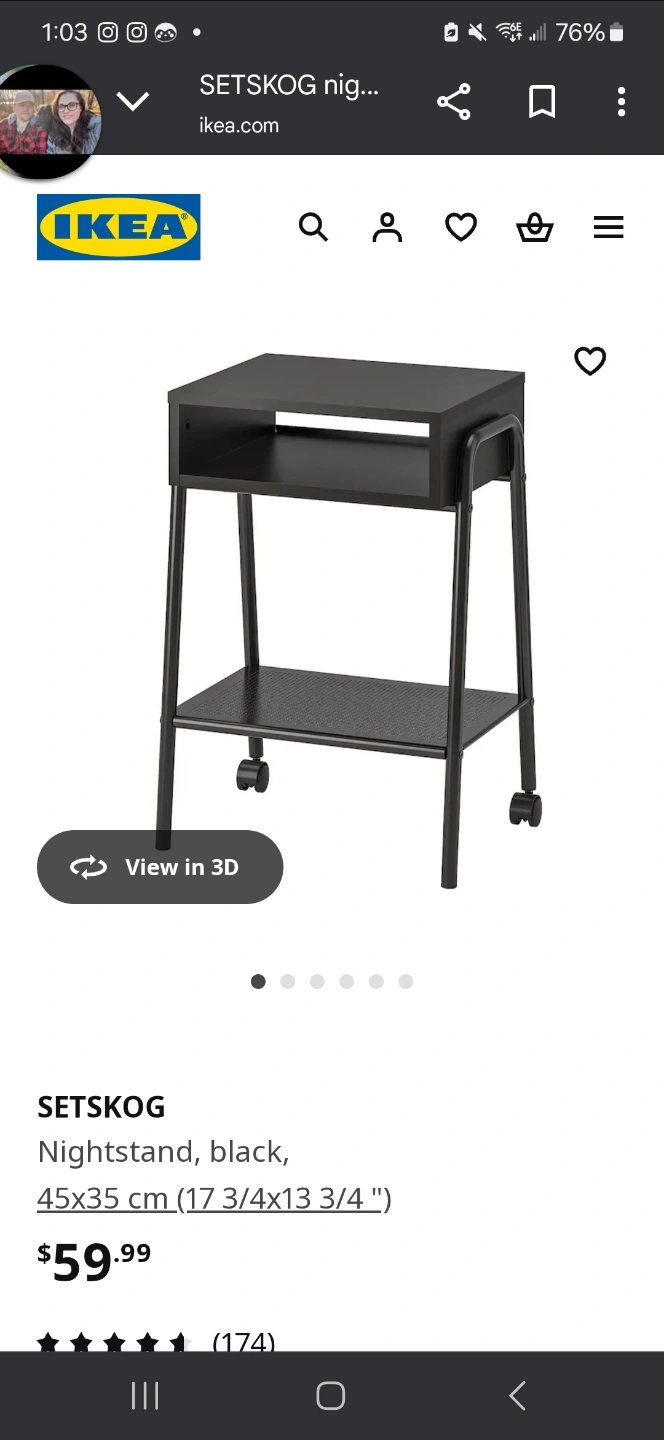Open the IKEA account profile icon
664x1440 pixels.
387,228
